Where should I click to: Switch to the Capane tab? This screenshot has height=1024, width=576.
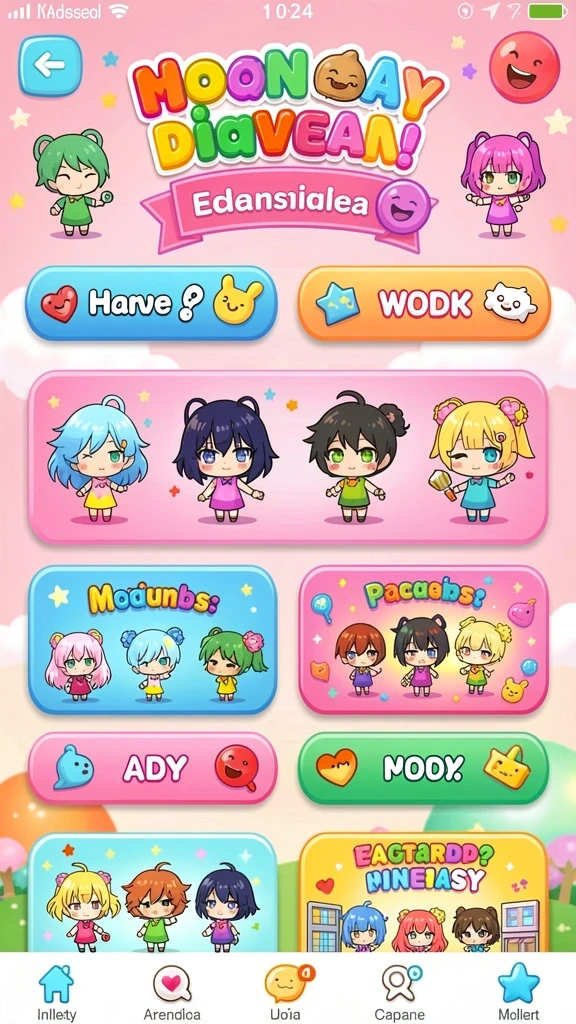tap(400, 992)
